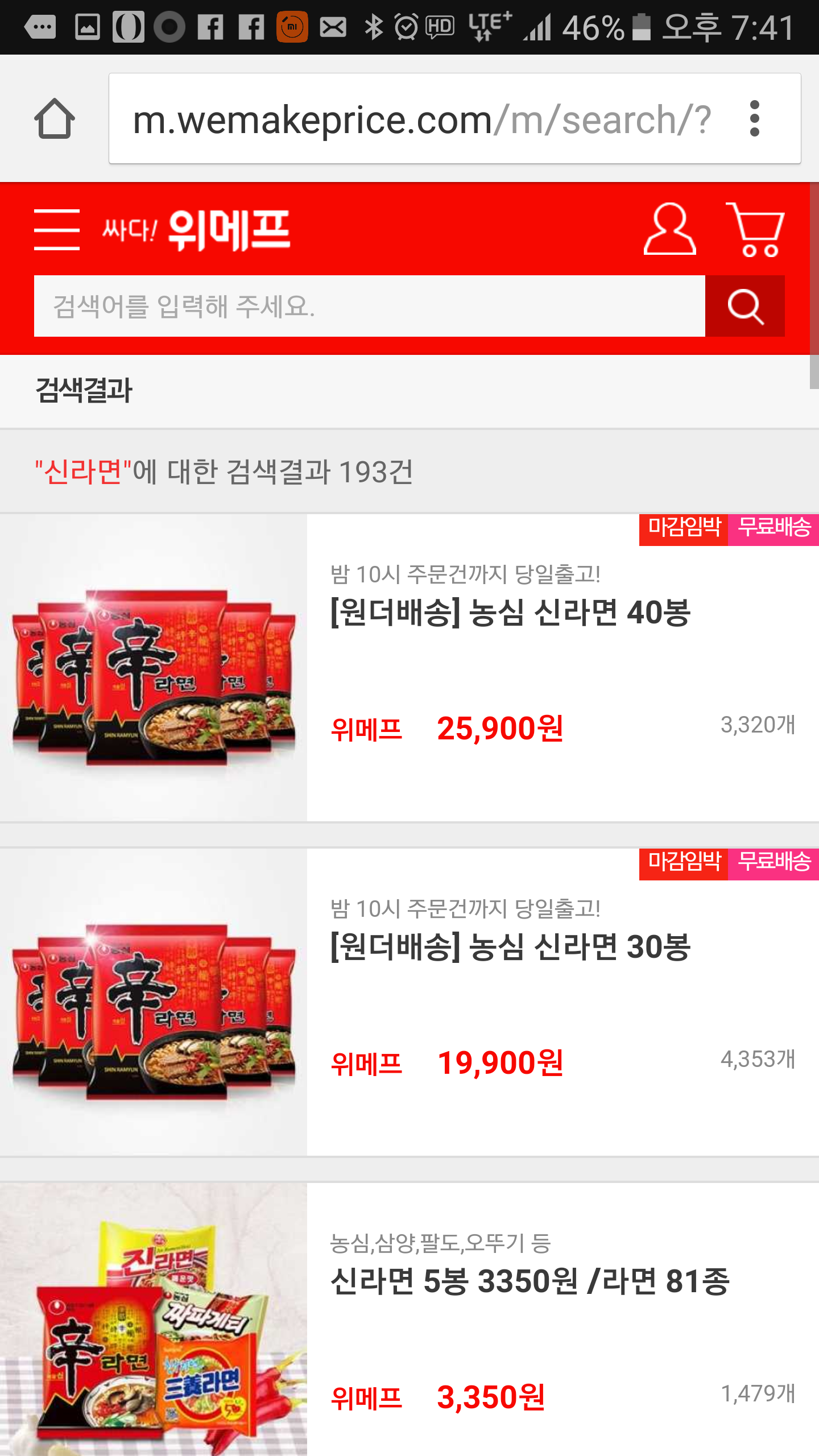Focus the 검색어를 입력해 주세요 search field

pos(370,306)
